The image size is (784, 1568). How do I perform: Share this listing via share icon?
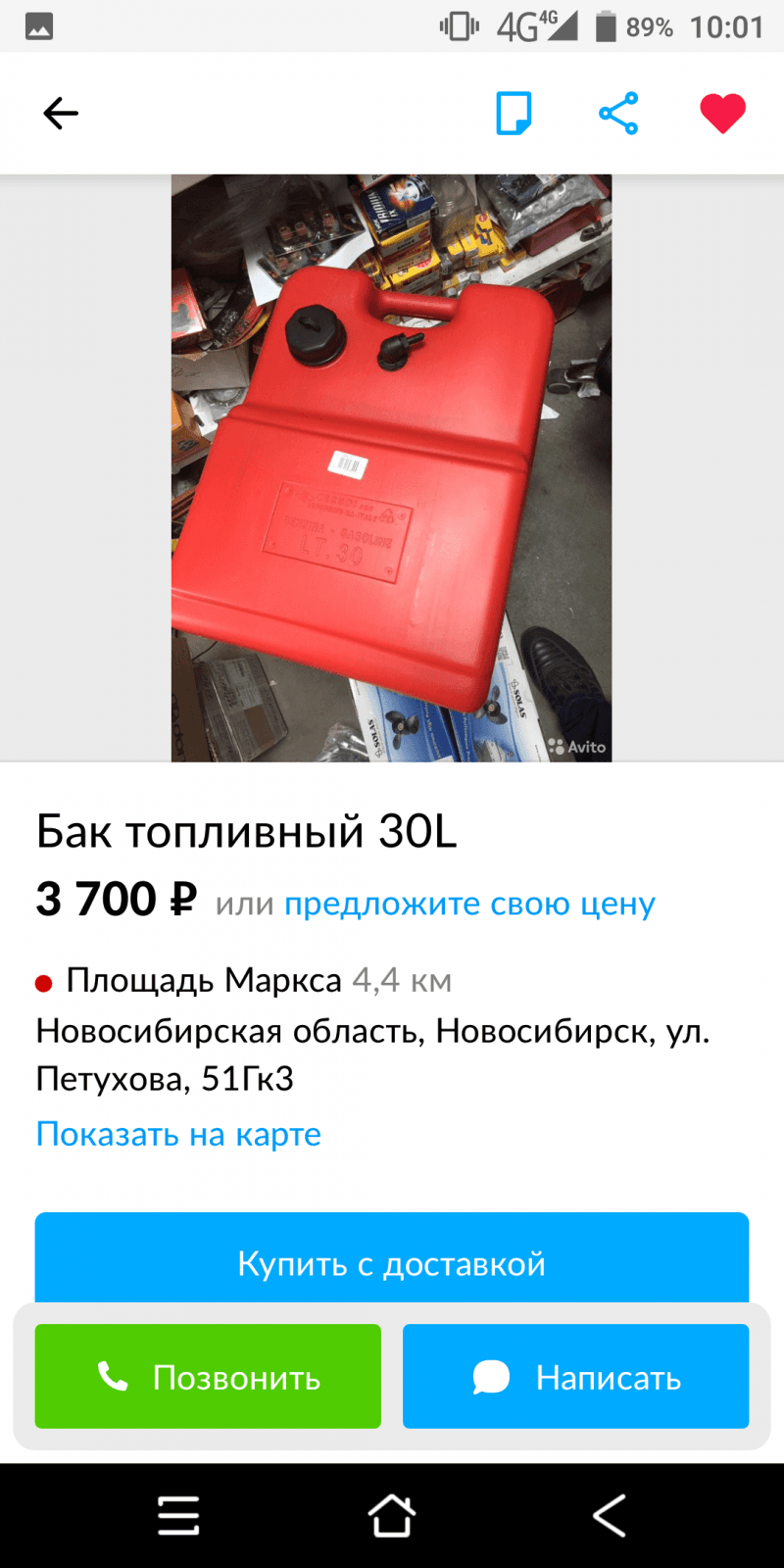[618, 113]
